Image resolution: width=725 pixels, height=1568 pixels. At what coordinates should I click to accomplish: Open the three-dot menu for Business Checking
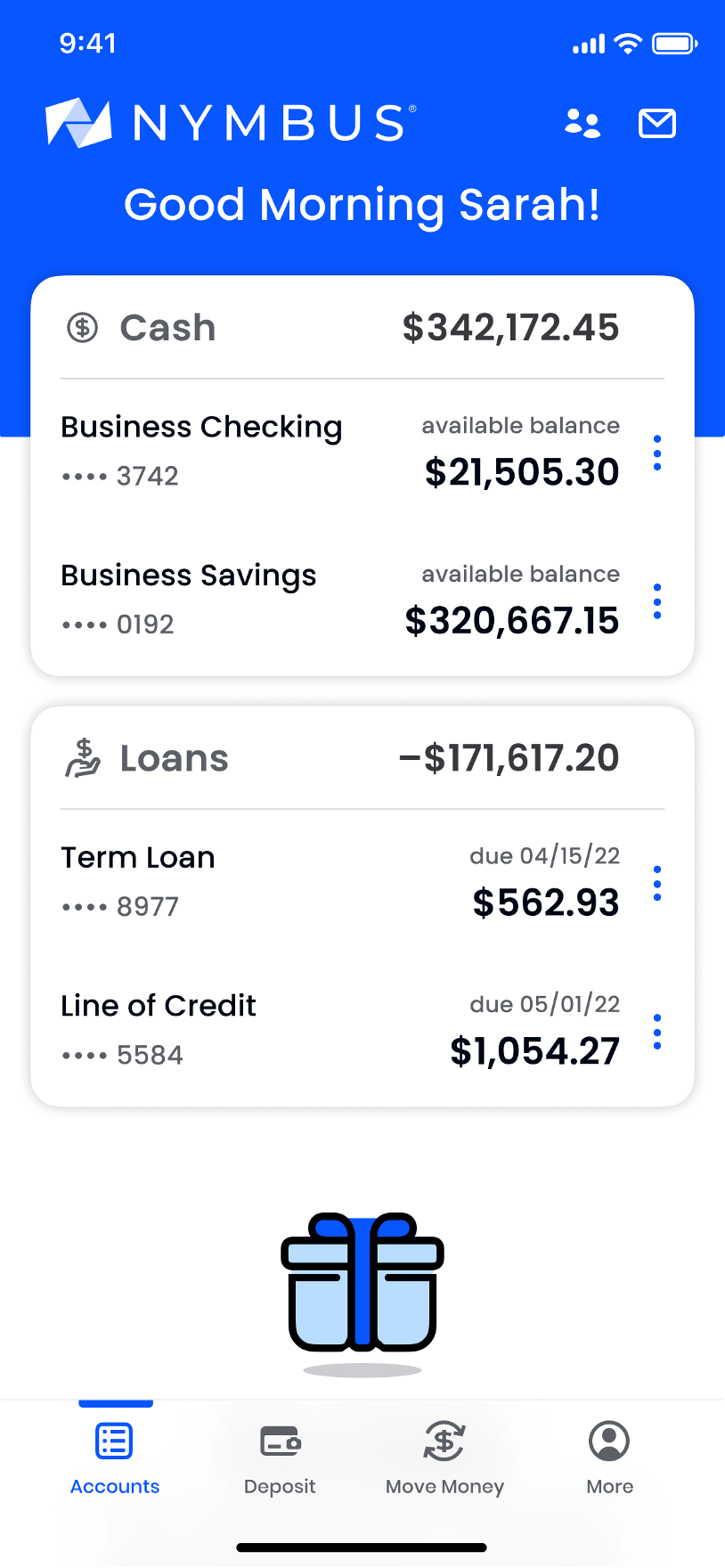pyautogui.click(x=657, y=453)
